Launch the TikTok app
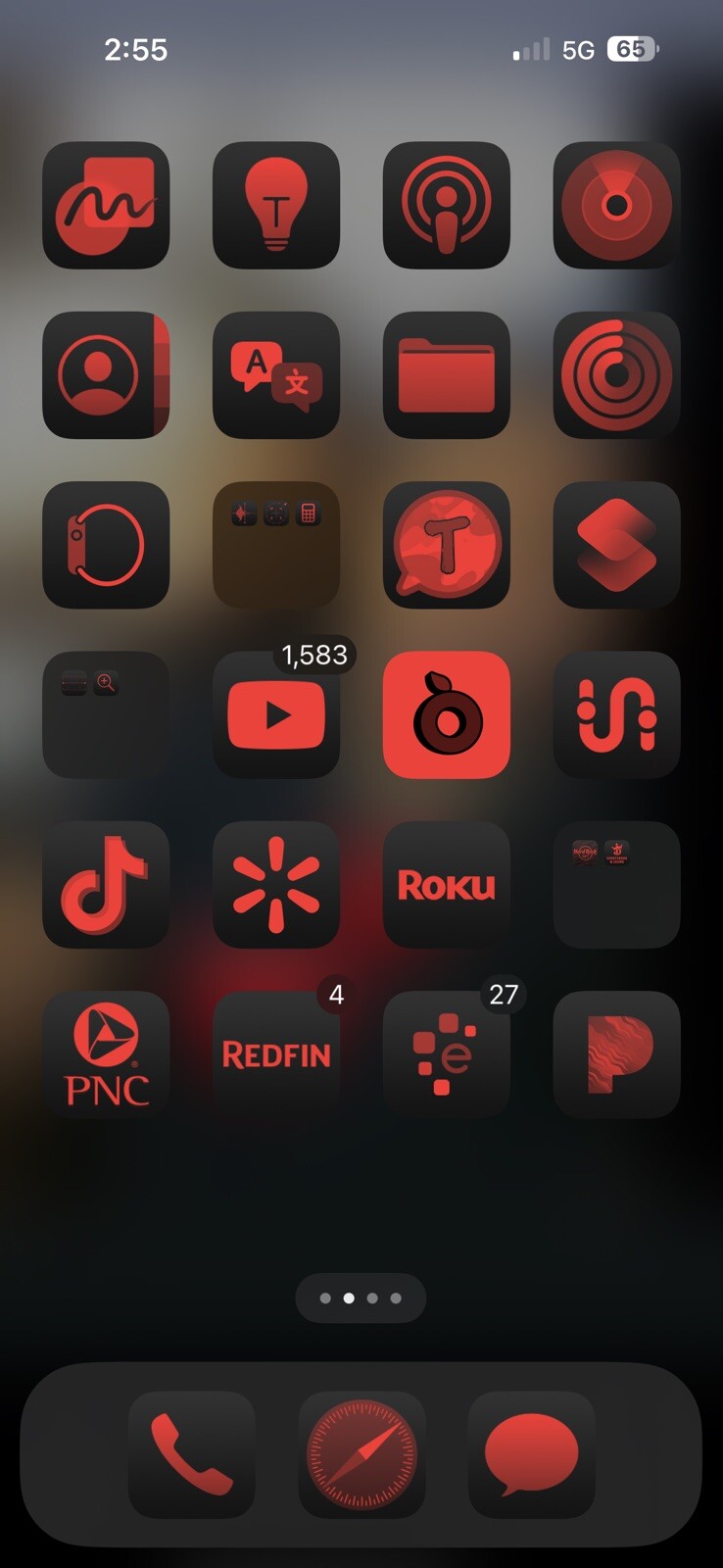This screenshot has height=1568, width=723. pyautogui.click(x=106, y=885)
